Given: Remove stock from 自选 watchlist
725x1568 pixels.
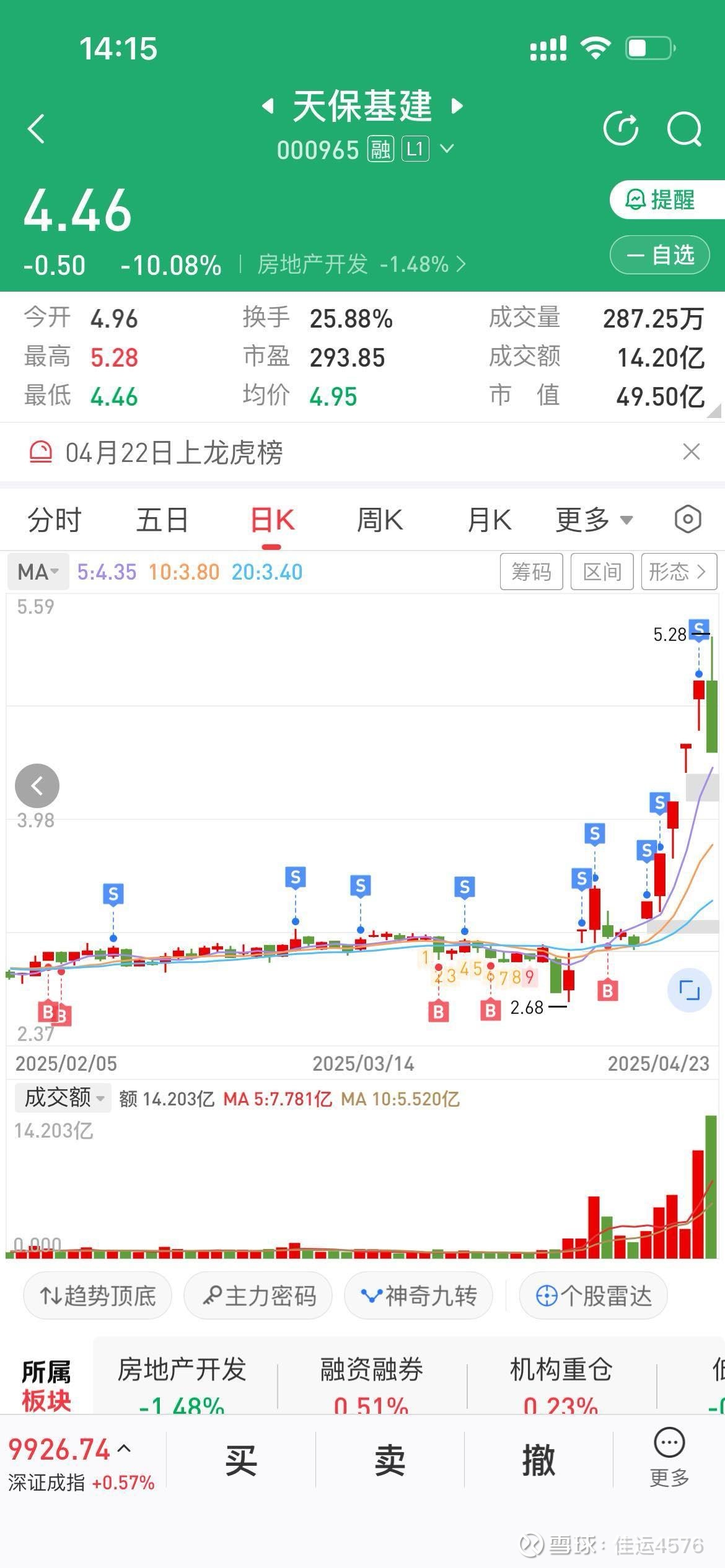Looking at the screenshot, I should click(x=660, y=255).
